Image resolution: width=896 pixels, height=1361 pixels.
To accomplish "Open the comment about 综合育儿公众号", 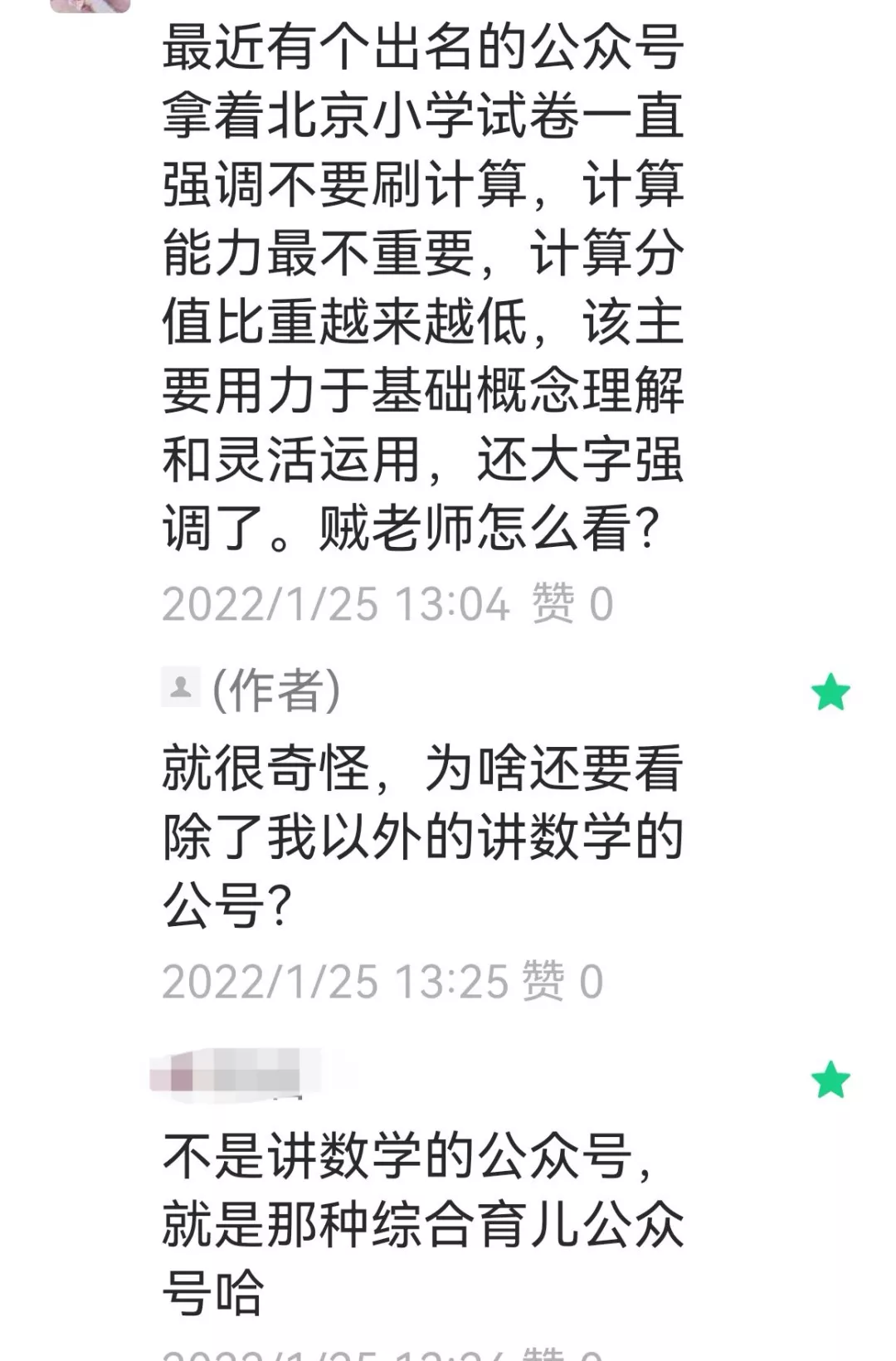I will 421,1224.
